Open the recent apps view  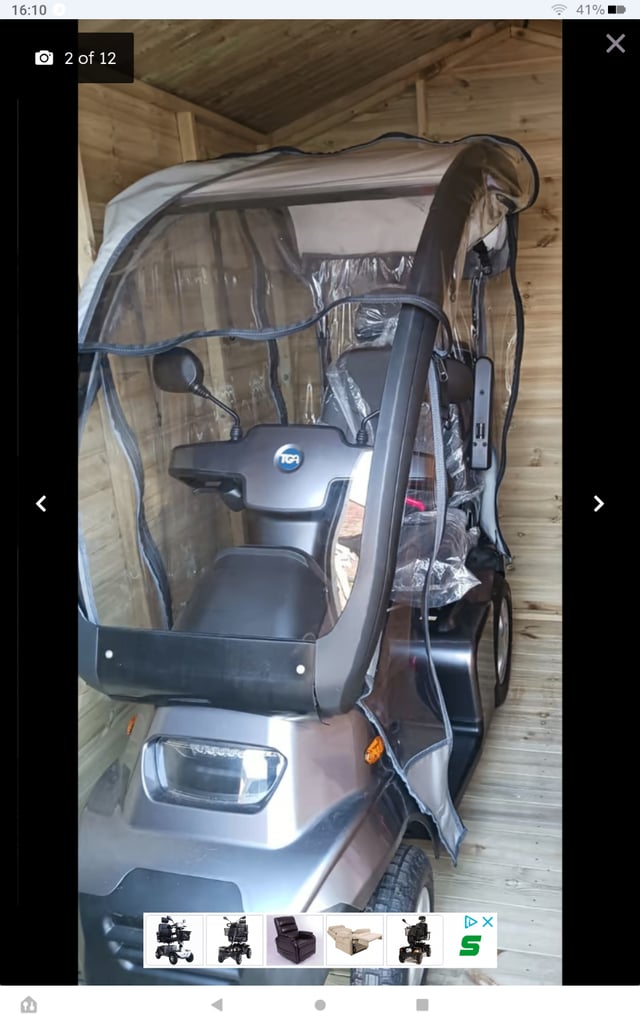point(423,1004)
